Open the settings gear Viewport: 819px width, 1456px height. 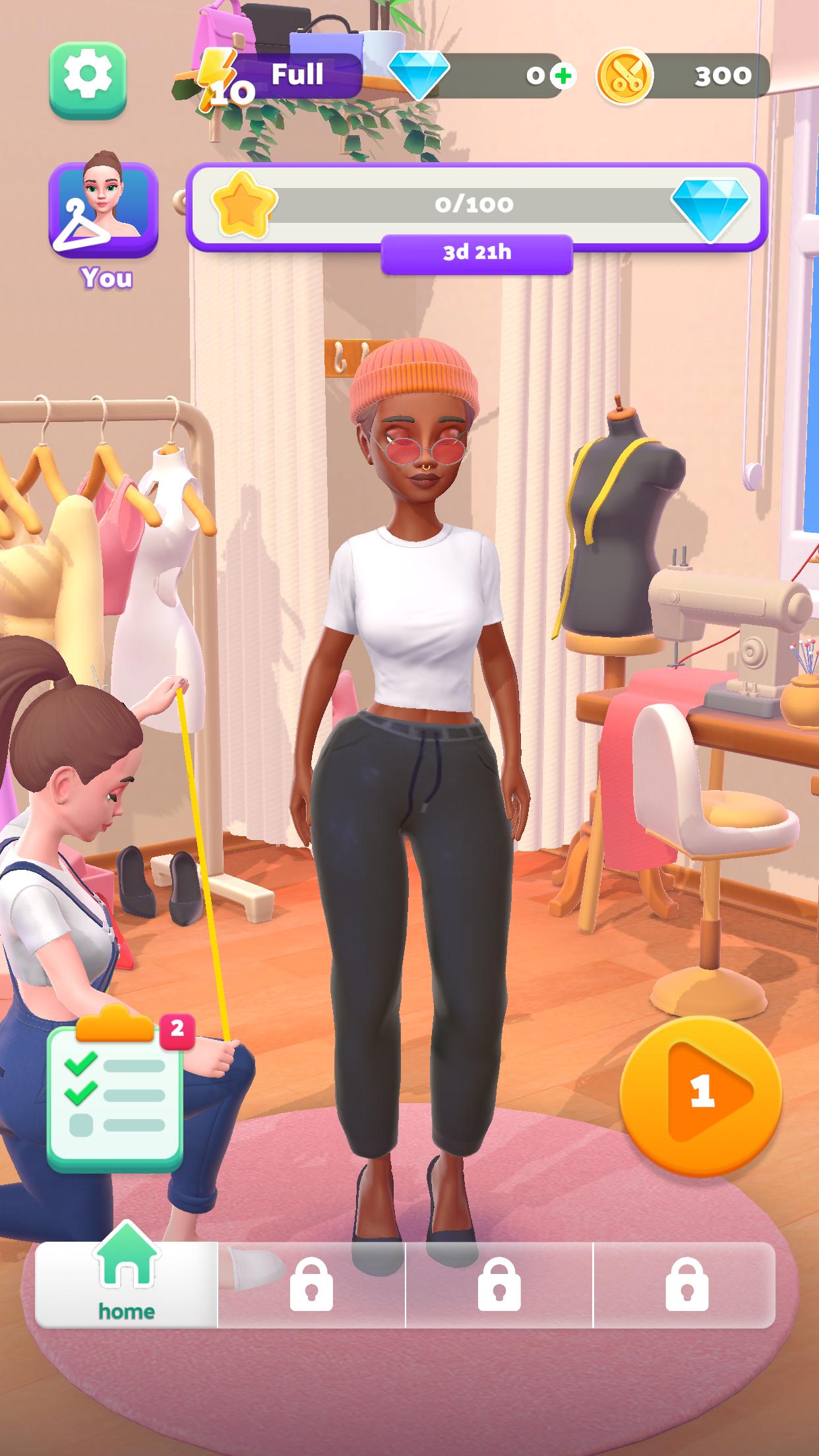point(88,78)
